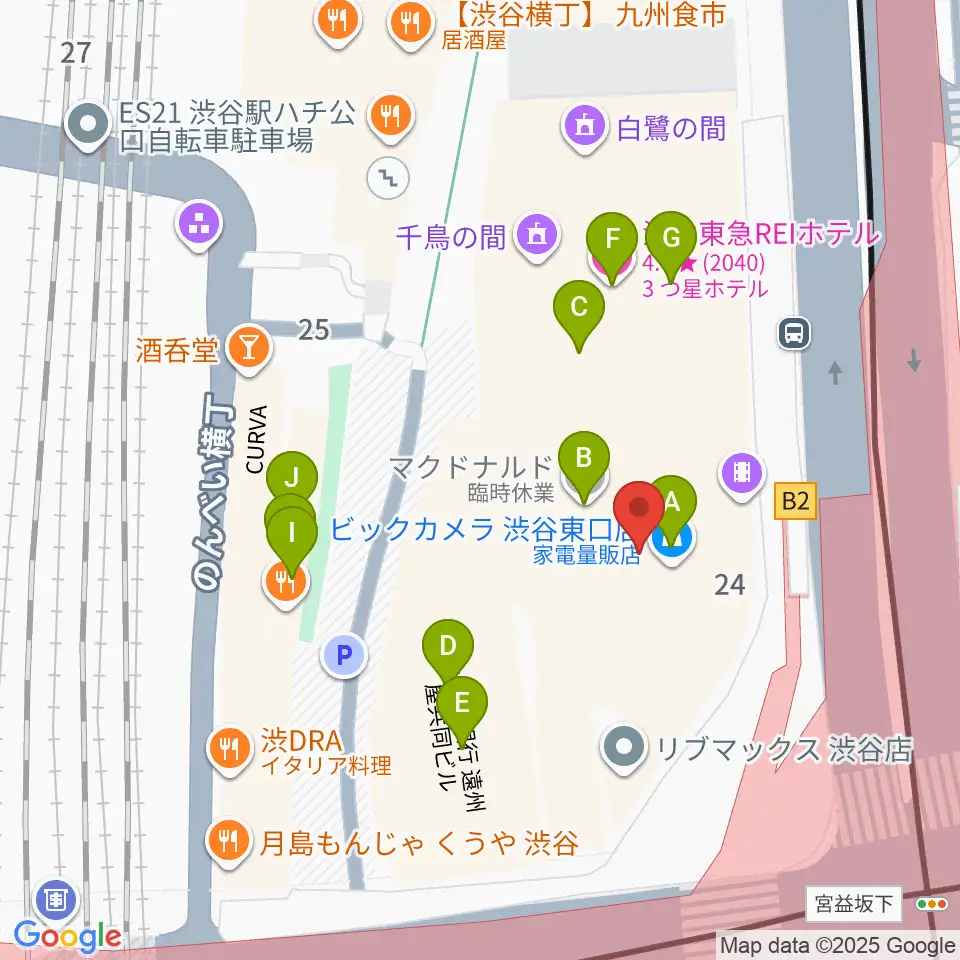Open the 渋DRA Italian restaurant pin
This screenshot has height=960, width=960.
pyautogui.click(x=230, y=749)
